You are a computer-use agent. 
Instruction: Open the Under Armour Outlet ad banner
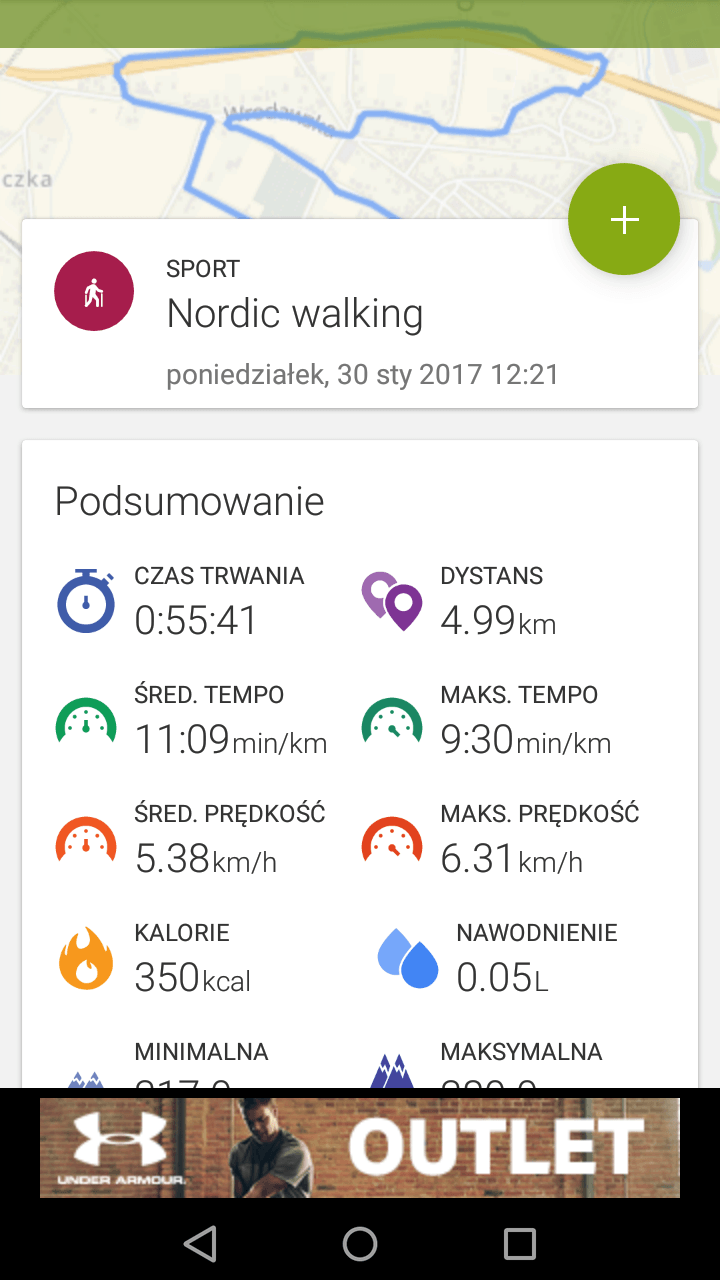[360, 1147]
